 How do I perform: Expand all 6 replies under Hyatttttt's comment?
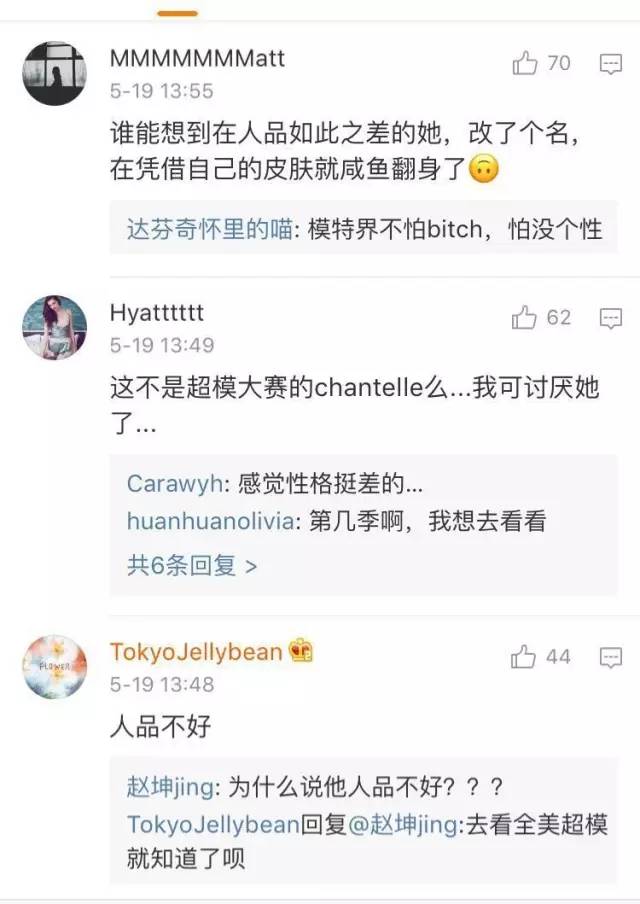click(192, 565)
